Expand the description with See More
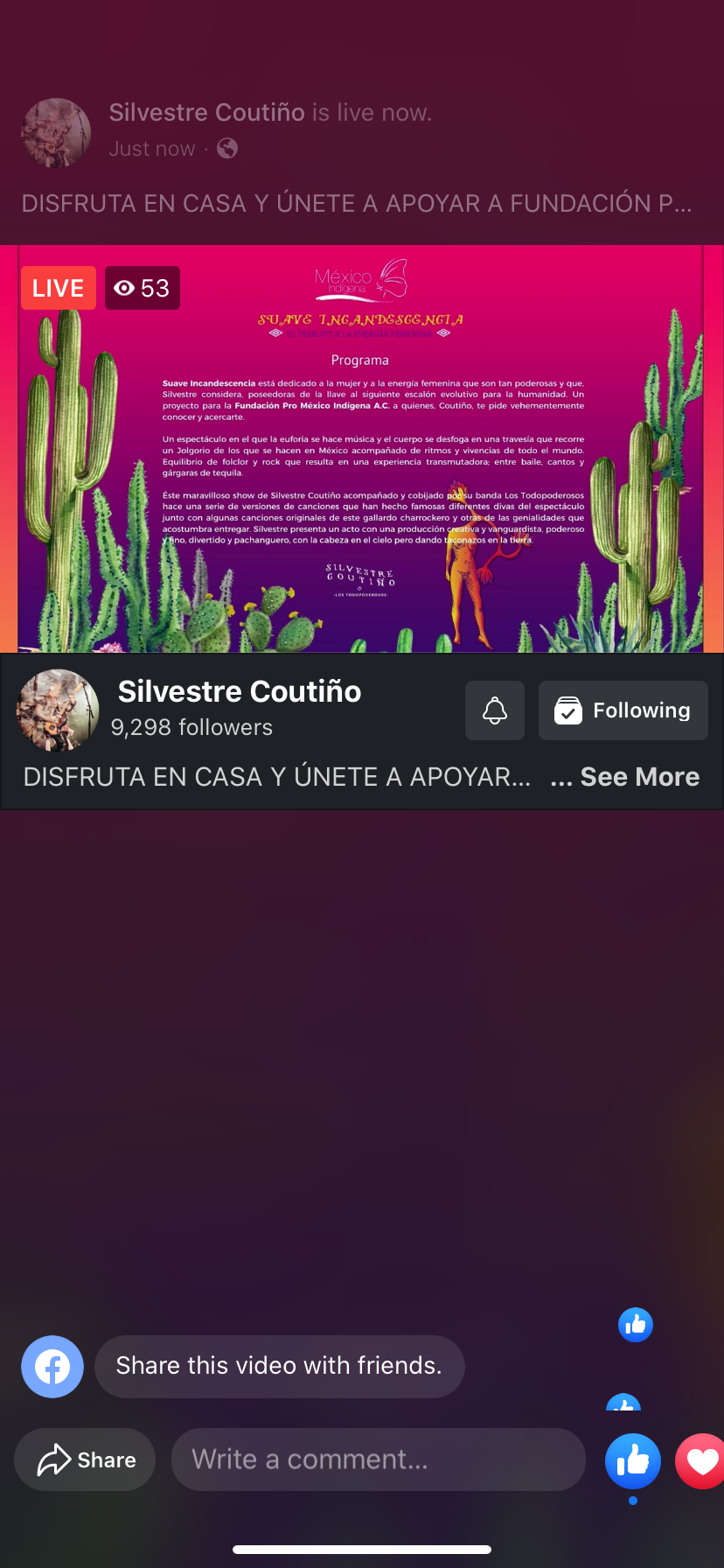 639,777
